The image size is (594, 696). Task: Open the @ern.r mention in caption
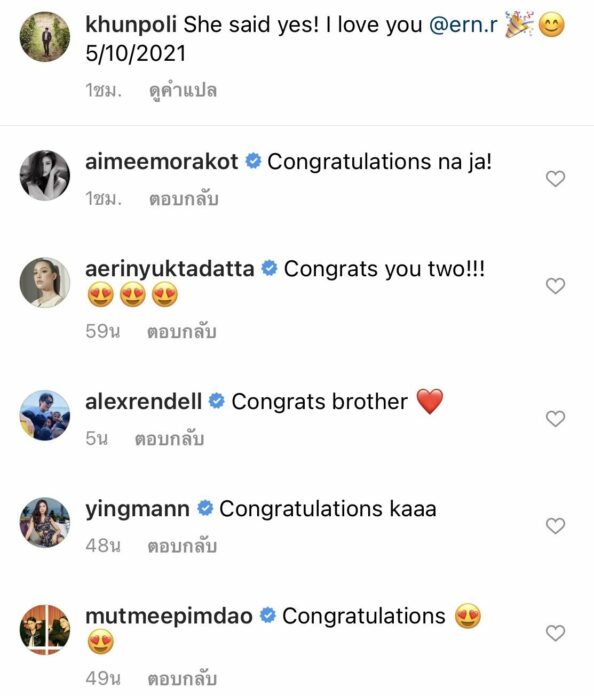(x=463, y=25)
